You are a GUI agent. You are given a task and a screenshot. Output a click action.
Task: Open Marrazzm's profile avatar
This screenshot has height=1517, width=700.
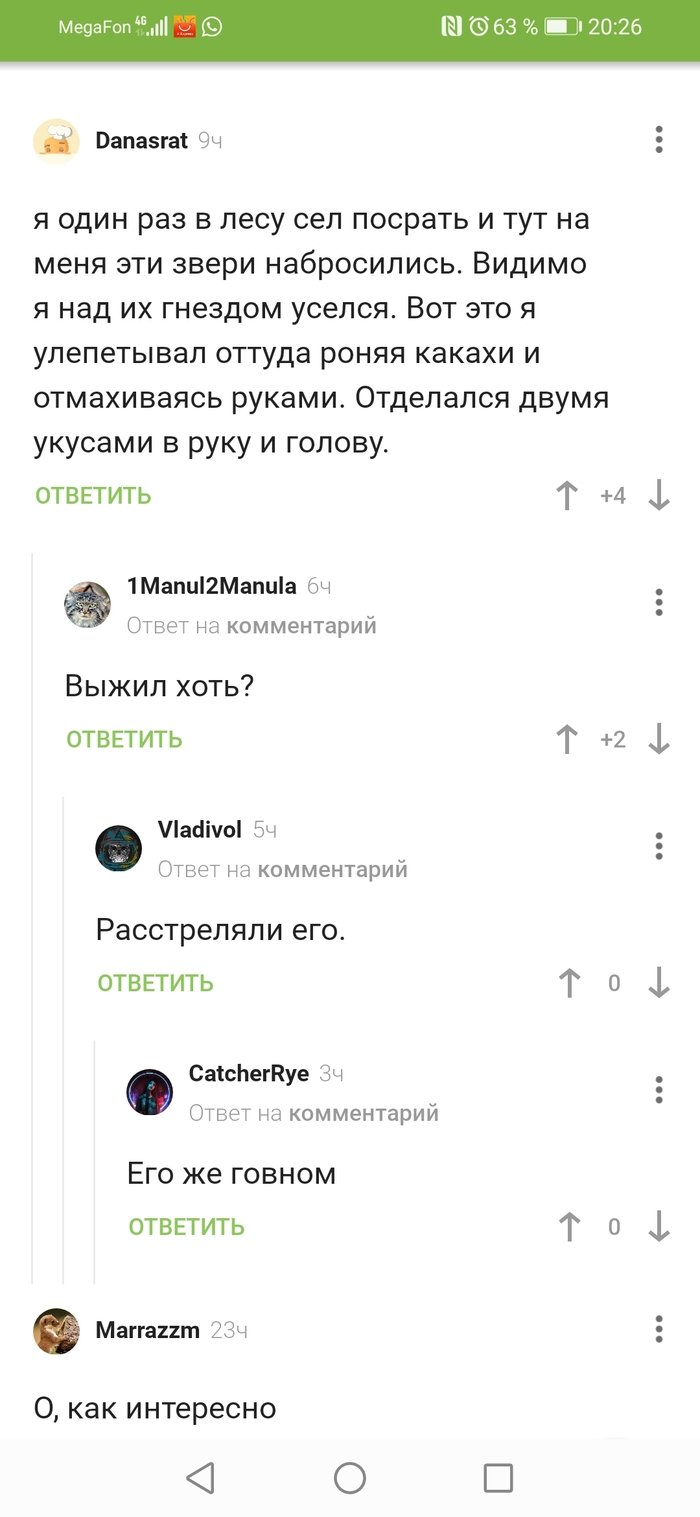pos(56,1330)
